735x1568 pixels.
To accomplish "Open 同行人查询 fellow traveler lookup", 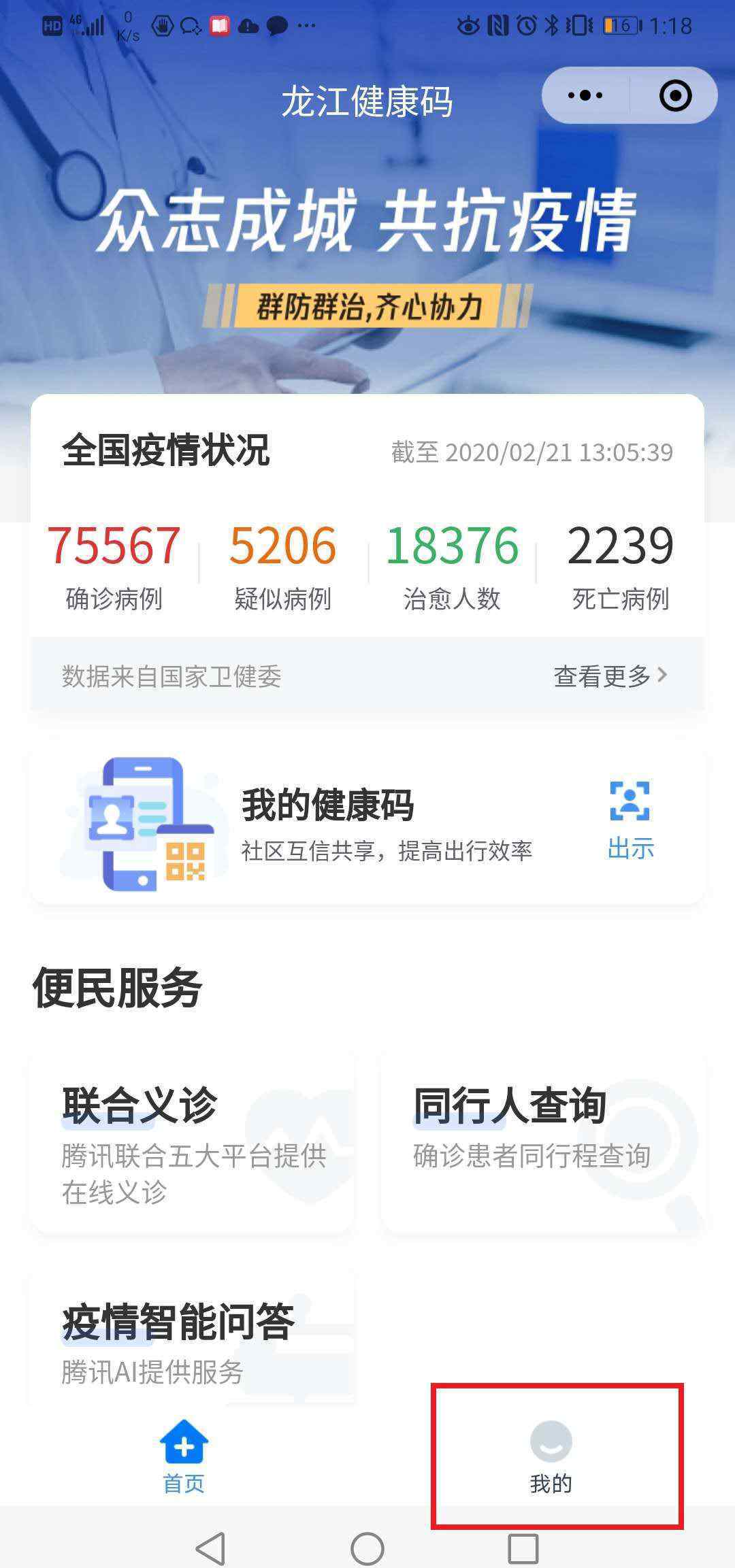I will (543, 1141).
